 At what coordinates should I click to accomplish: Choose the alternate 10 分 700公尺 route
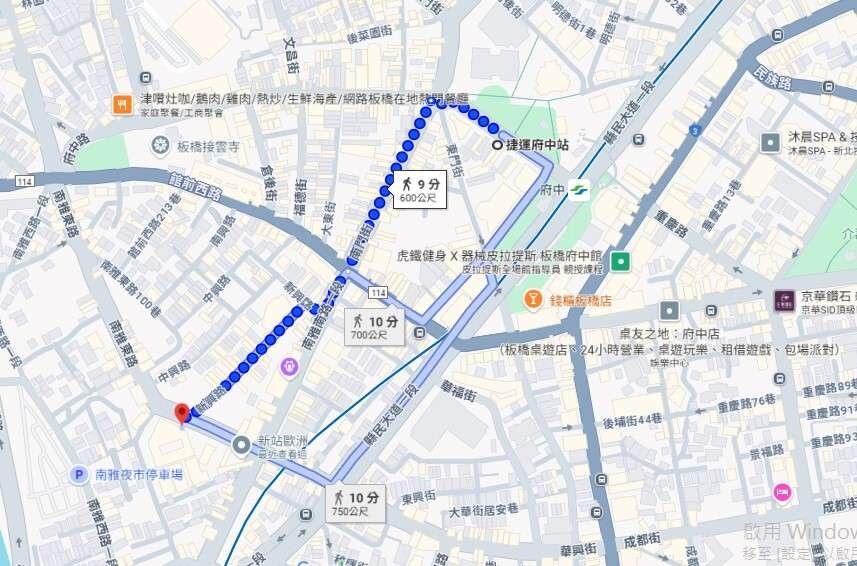point(371,326)
